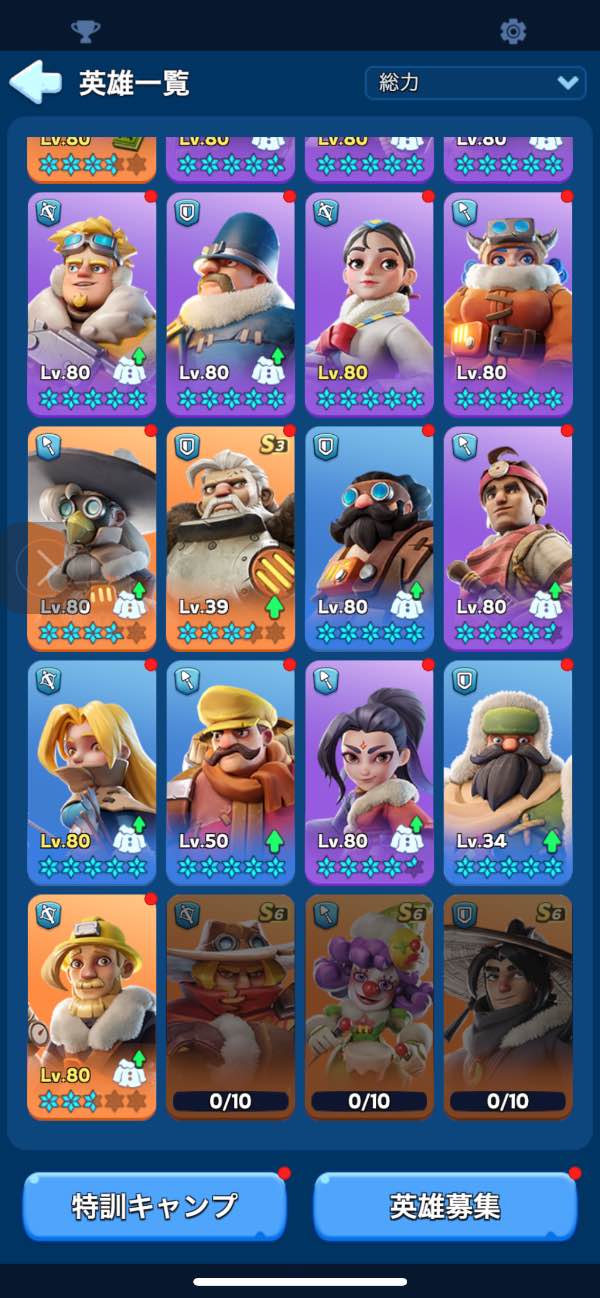Select the Lv.39 white-bearded S3 hero card
The image size is (600, 1298).
pos(231,539)
